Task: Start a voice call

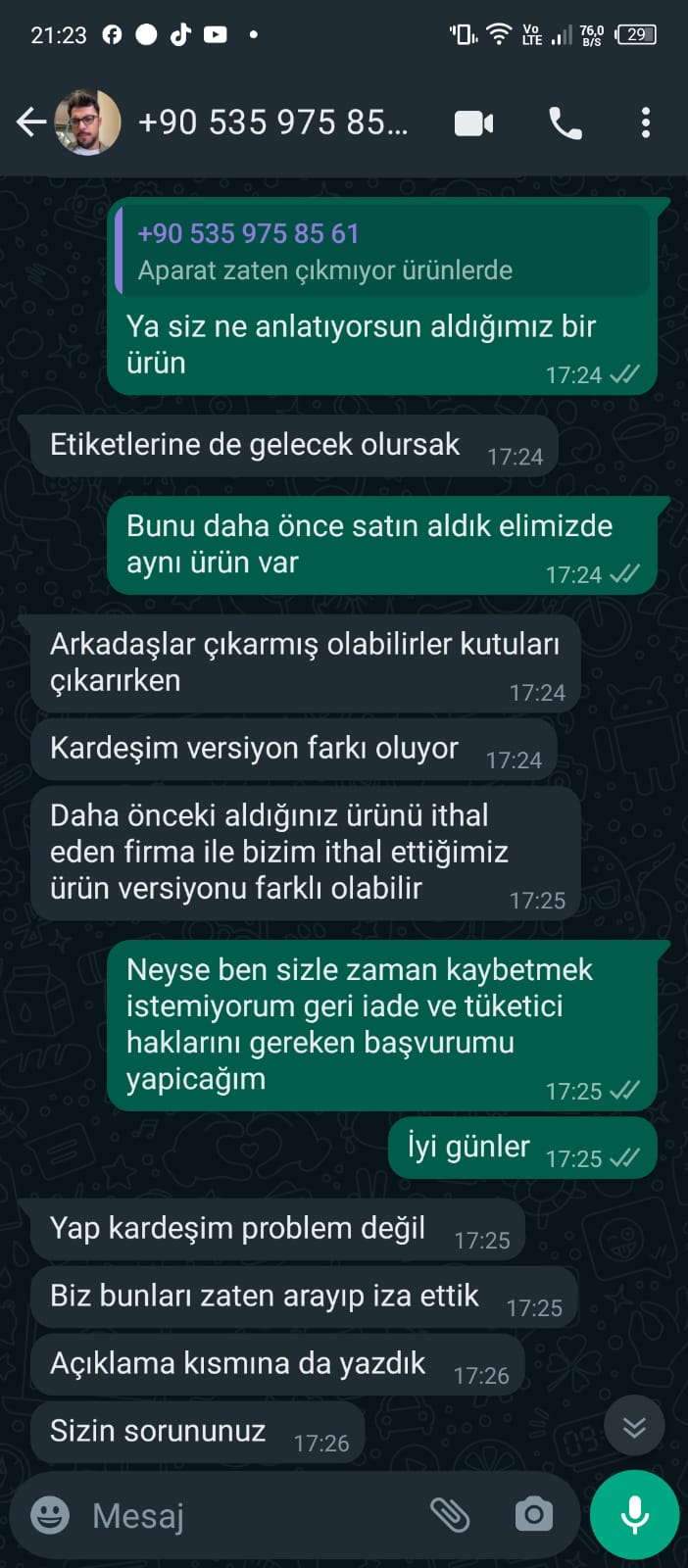Action: [565, 123]
